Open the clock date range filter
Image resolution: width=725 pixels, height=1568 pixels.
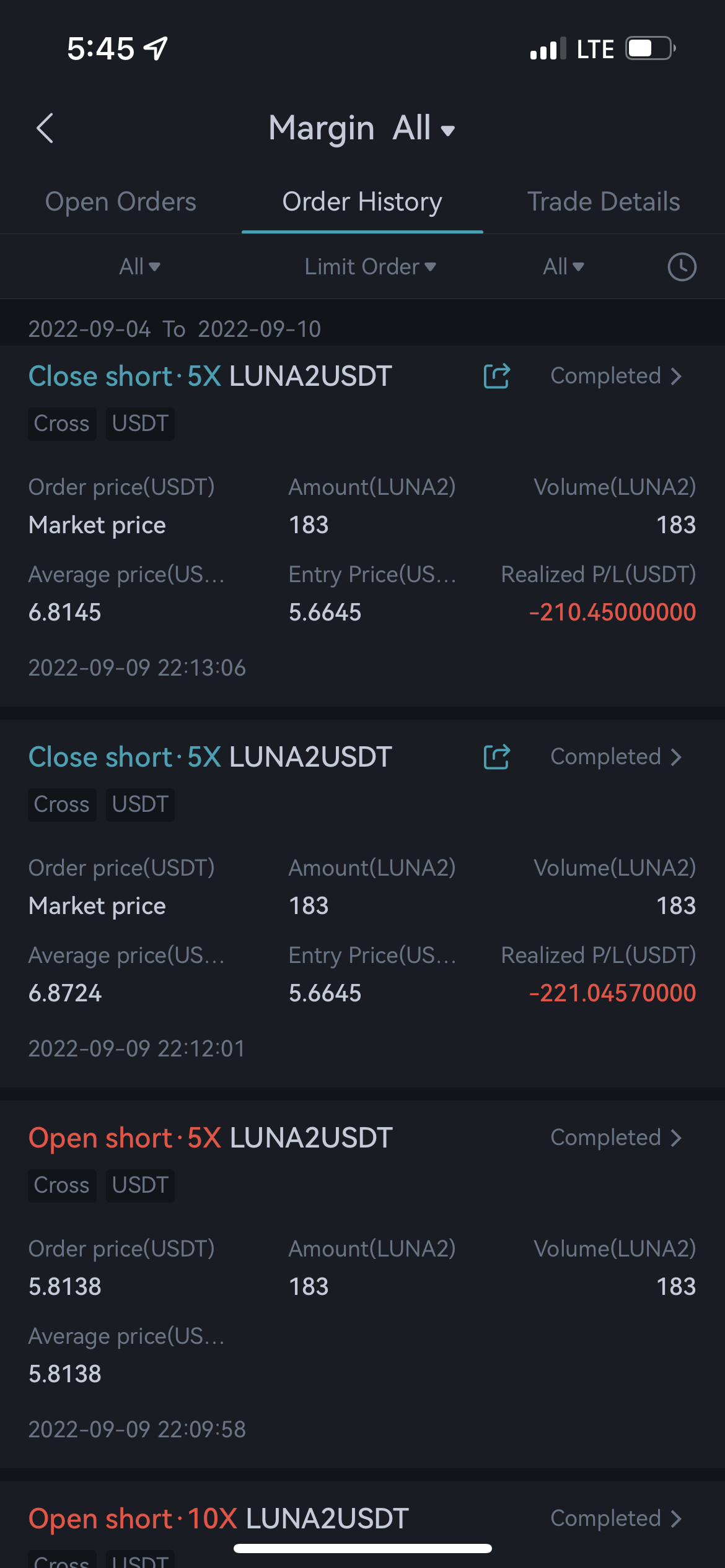(682, 267)
